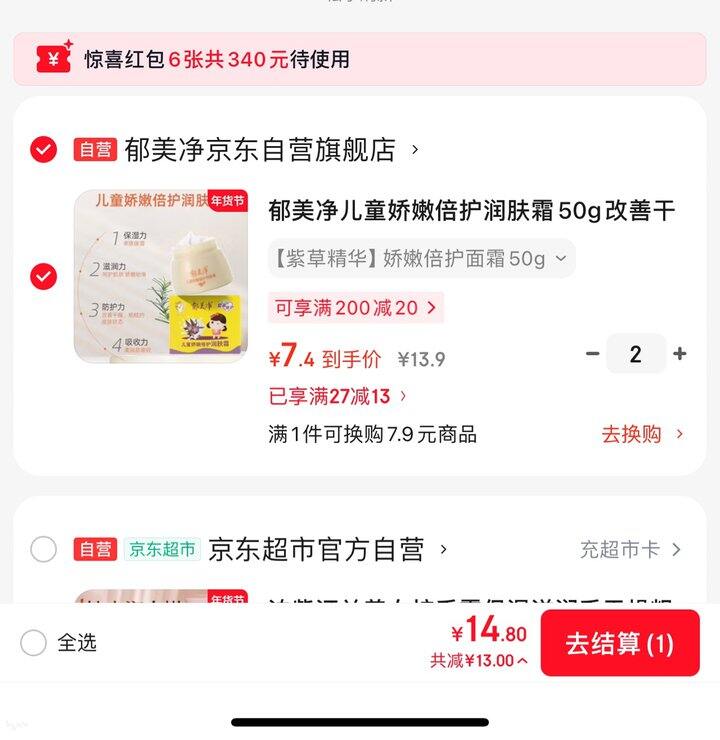Toggle the 全选 select-all checkbox
Screen dimensions: 720x740
pyautogui.click(x=34, y=643)
